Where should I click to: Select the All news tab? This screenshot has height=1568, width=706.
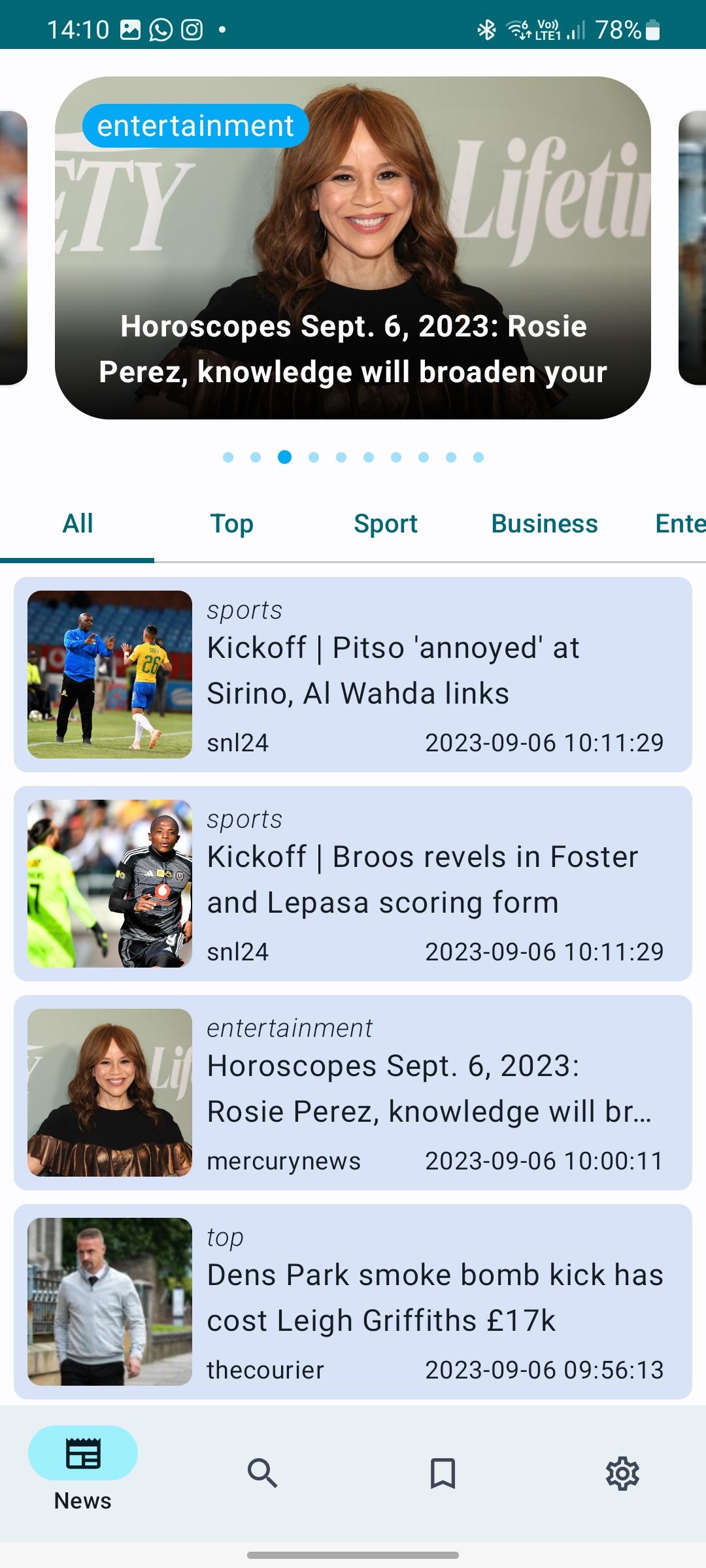[77, 524]
